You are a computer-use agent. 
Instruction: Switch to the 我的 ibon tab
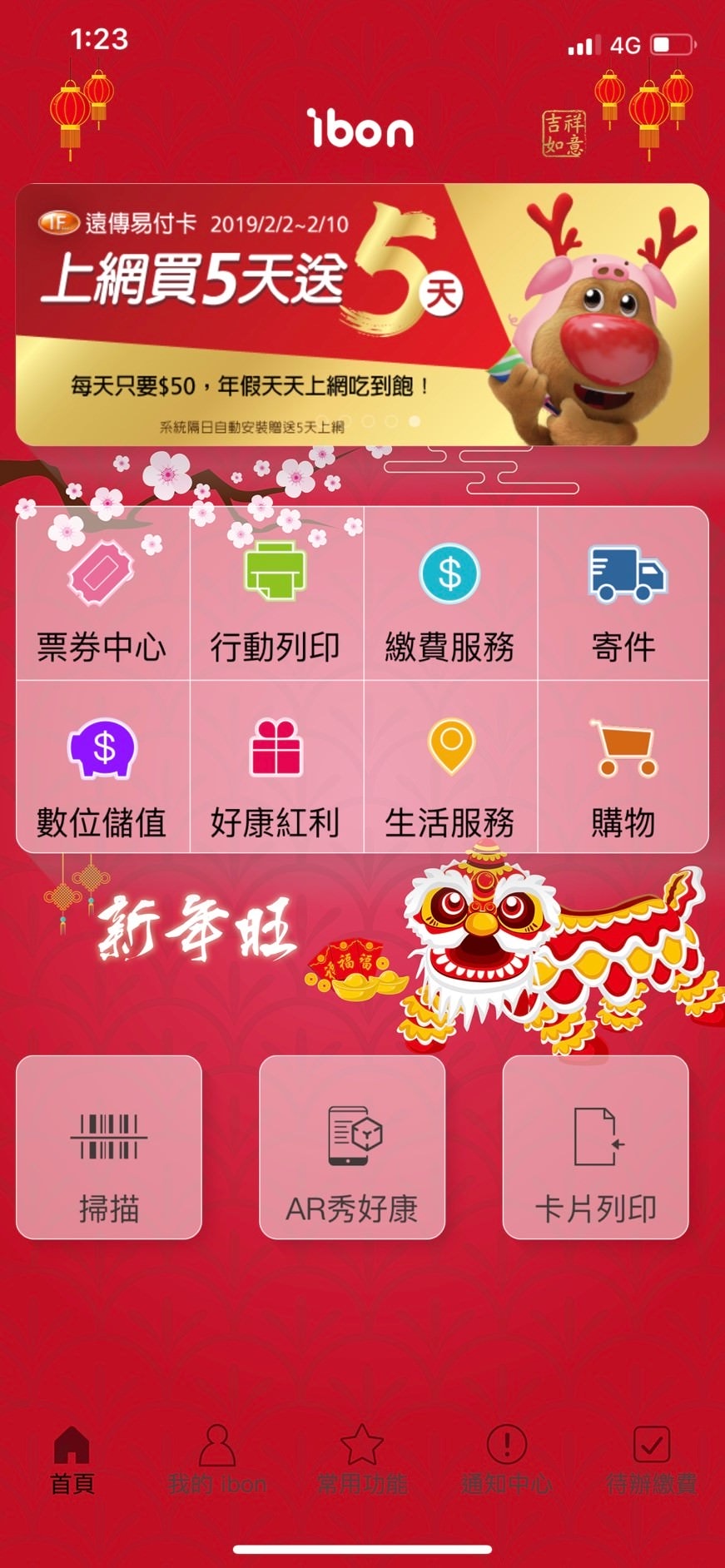[x=217, y=1458]
